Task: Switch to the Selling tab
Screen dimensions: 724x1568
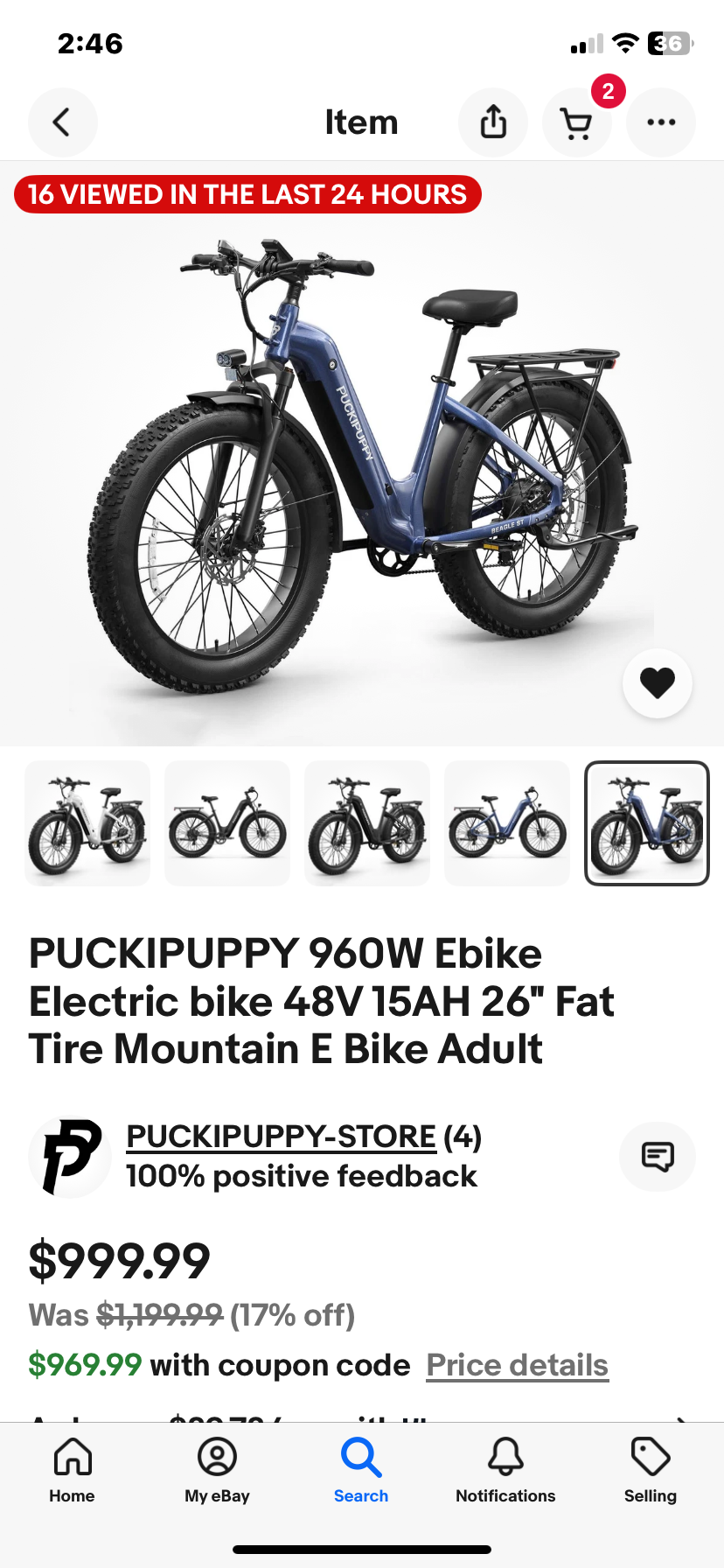Action: pyautogui.click(x=650, y=1471)
